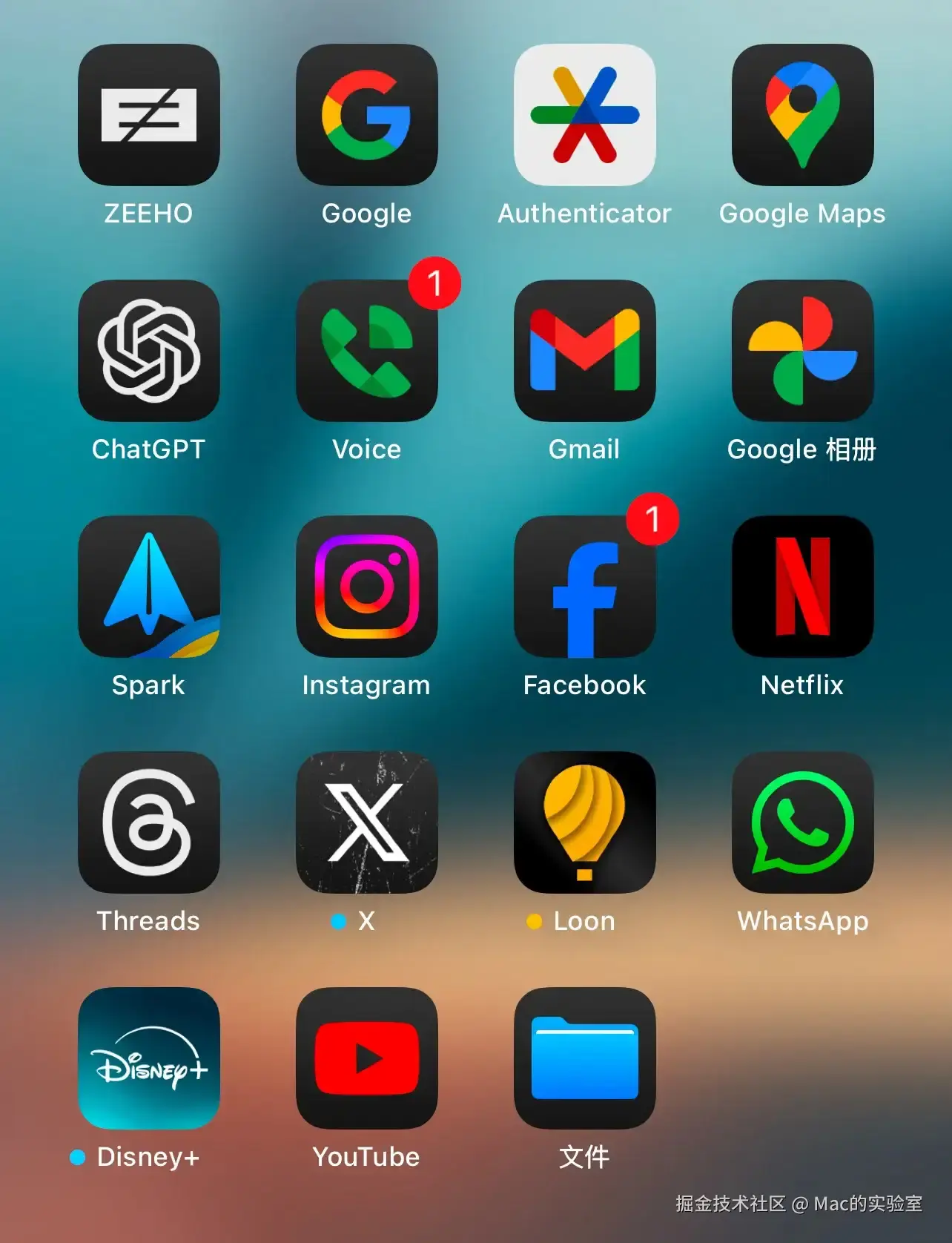Launch Disney+
This screenshot has width=952, height=1243.
pos(148,1058)
